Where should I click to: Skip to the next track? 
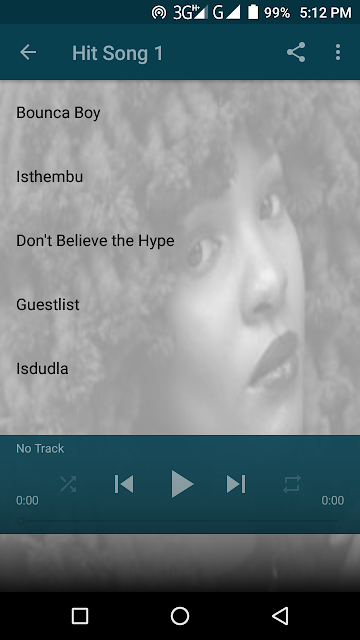[x=236, y=484]
